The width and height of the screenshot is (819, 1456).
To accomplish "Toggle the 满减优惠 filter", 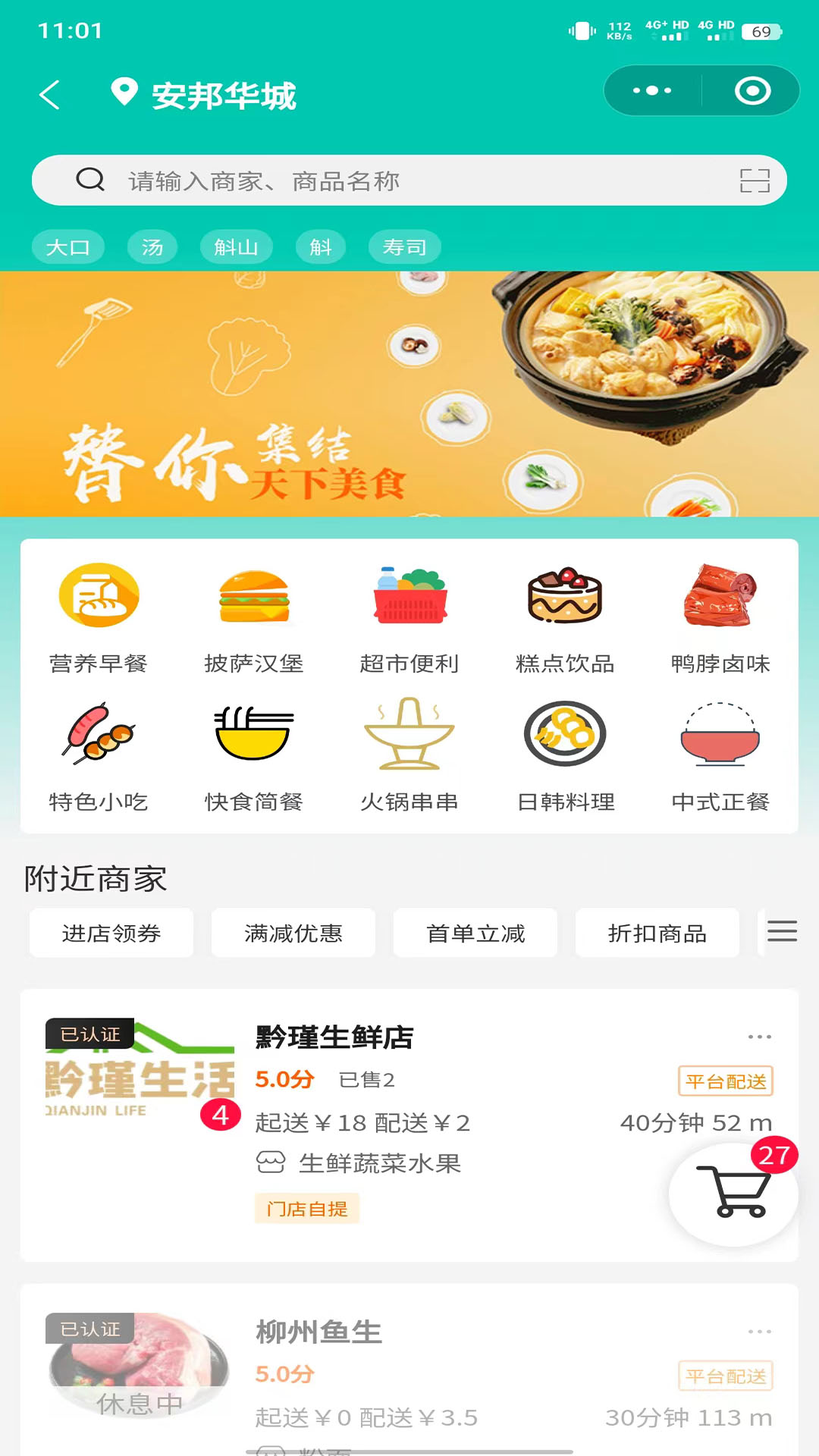I will tap(293, 934).
